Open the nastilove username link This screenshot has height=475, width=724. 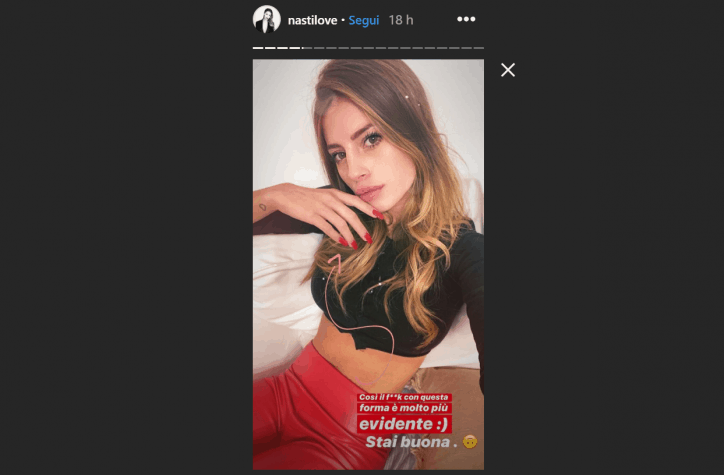(x=311, y=20)
